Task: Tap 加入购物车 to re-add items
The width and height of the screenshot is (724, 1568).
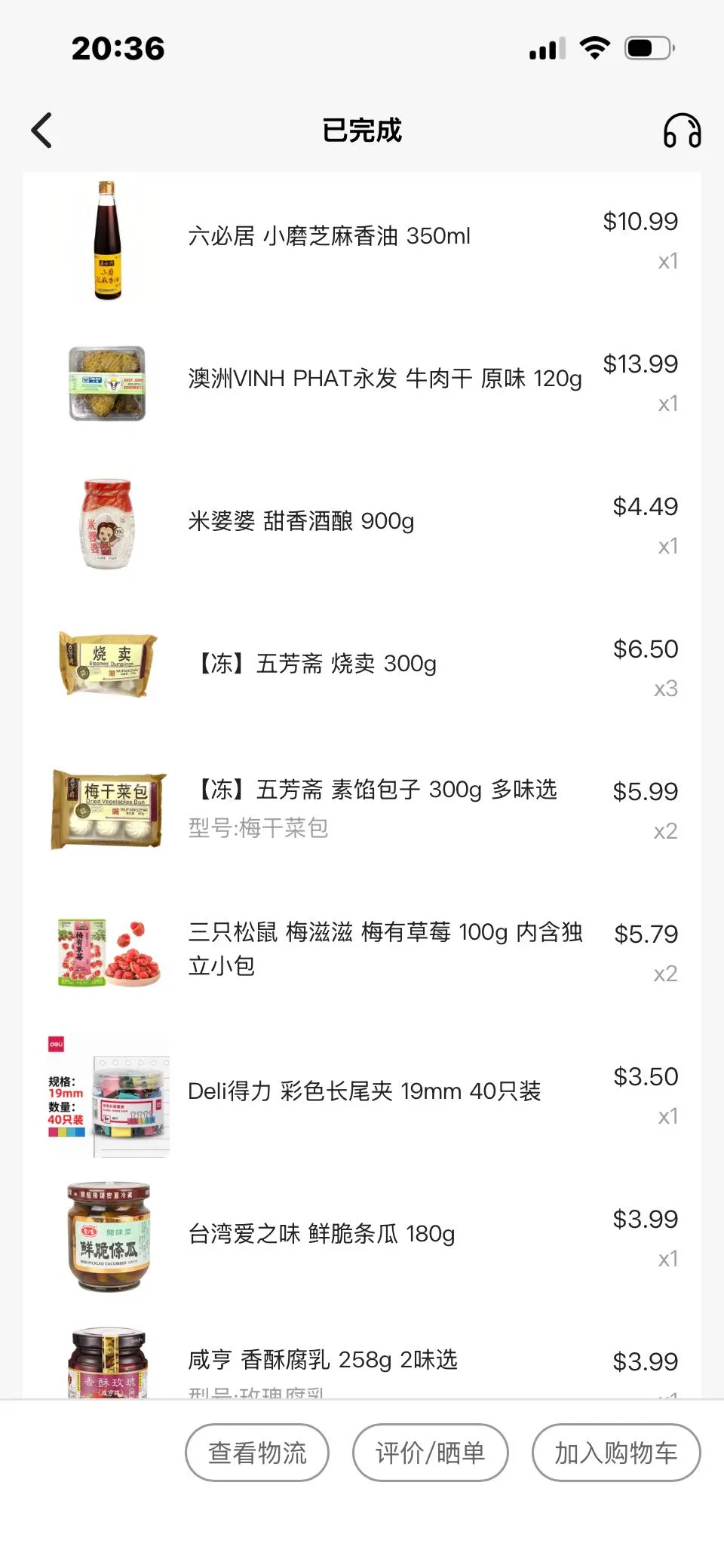Action: [615, 1452]
